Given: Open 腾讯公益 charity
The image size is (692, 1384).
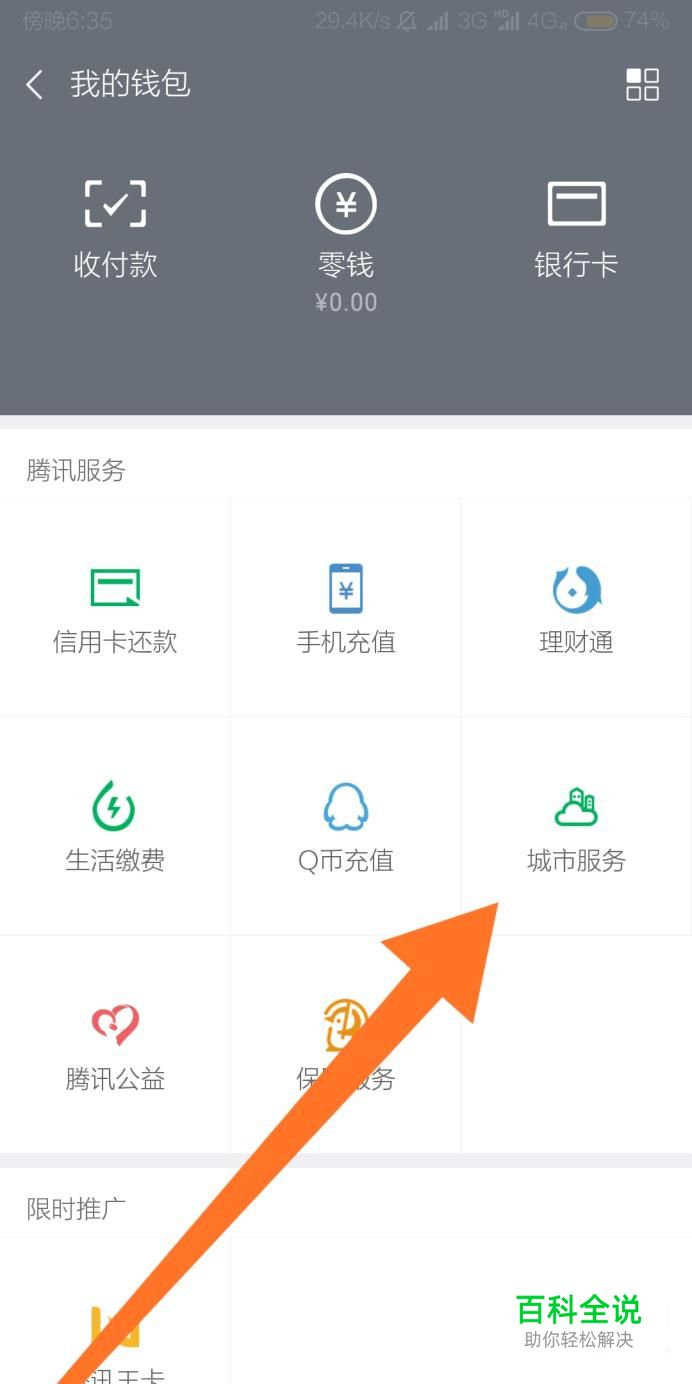Looking at the screenshot, I should (115, 1045).
